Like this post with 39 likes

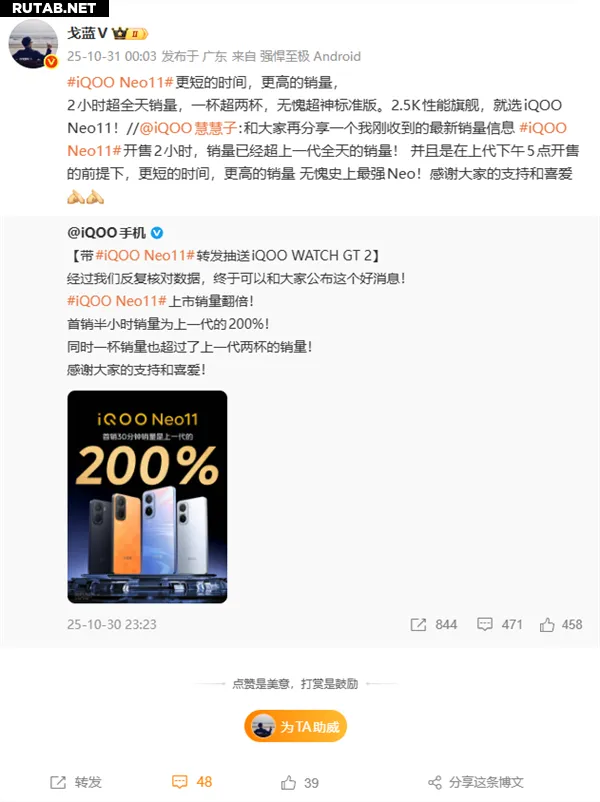click(299, 782)
